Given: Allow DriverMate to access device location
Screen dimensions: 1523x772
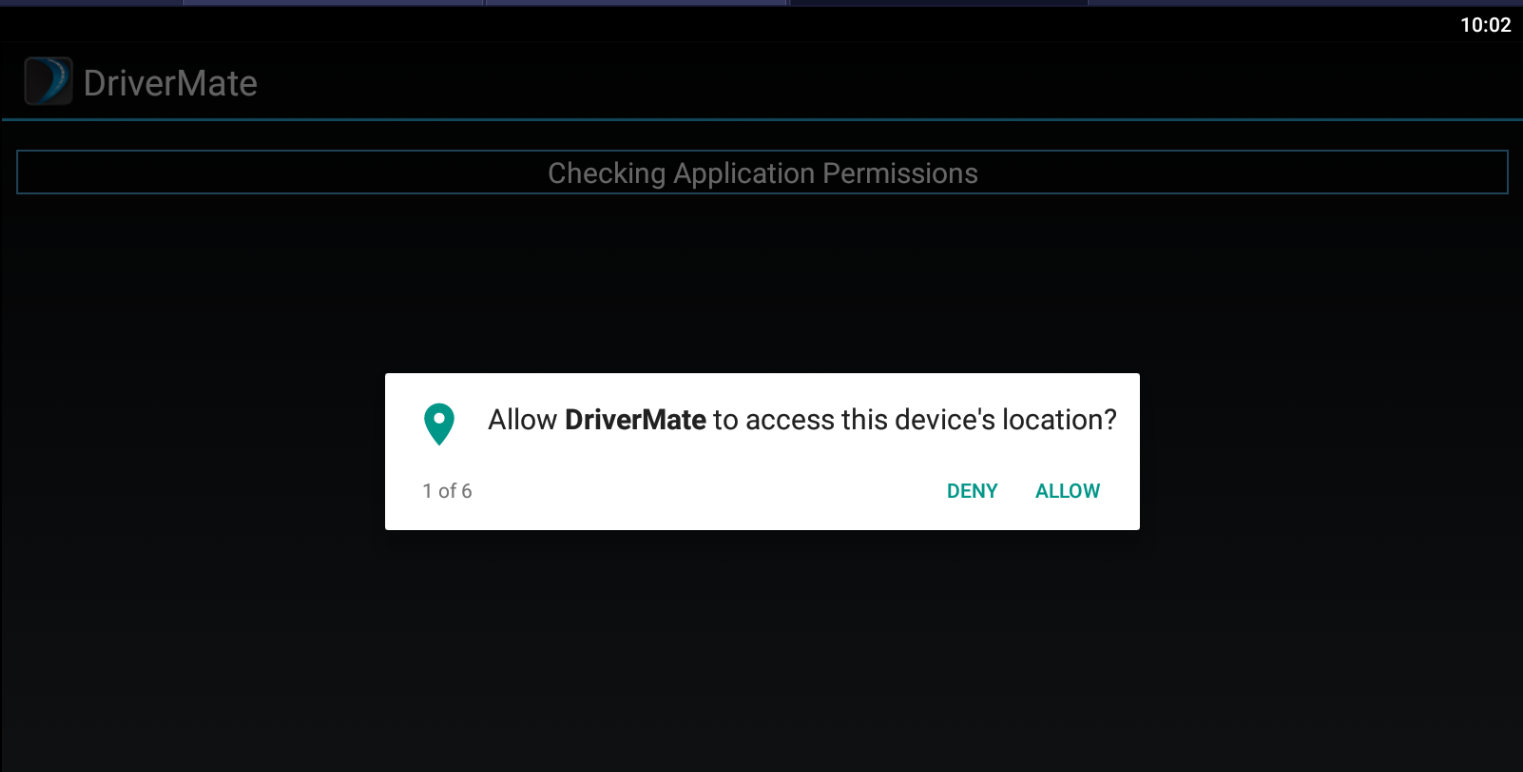Looking at the screenshot, I should 1067,491.
